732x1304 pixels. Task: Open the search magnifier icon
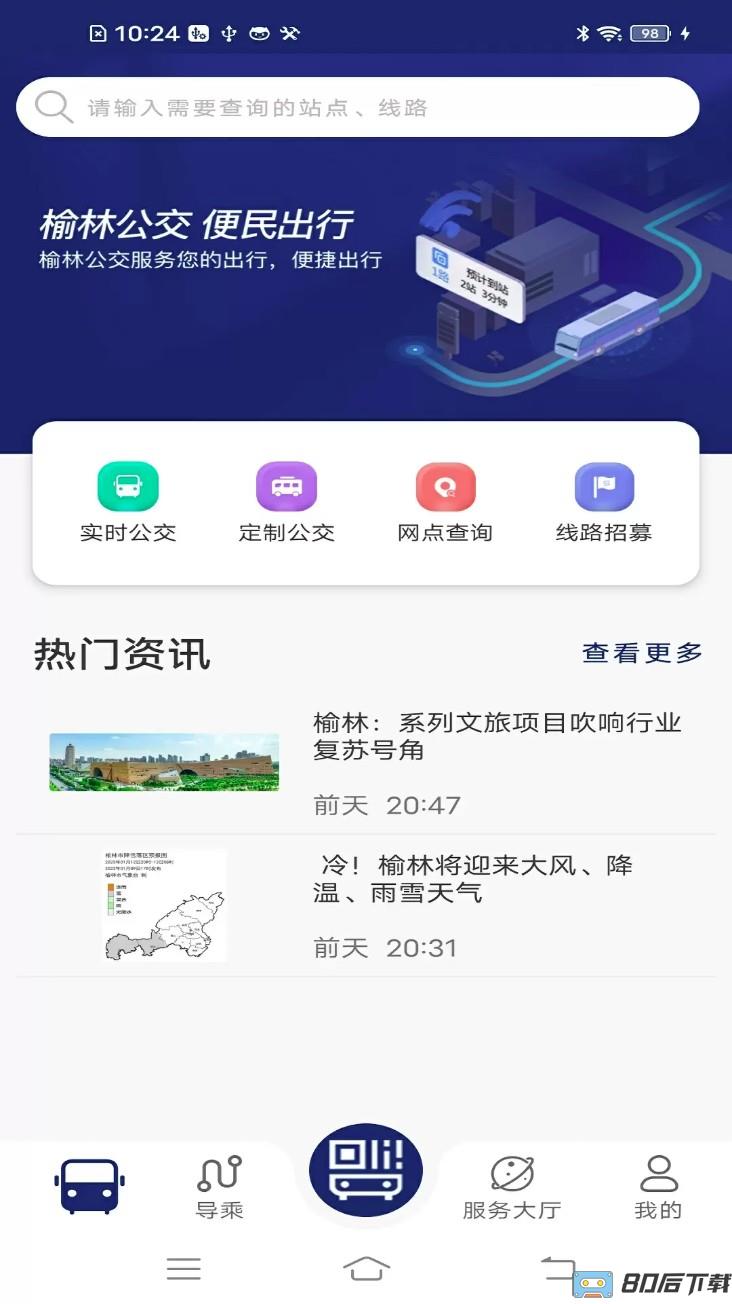pos(53,105)
